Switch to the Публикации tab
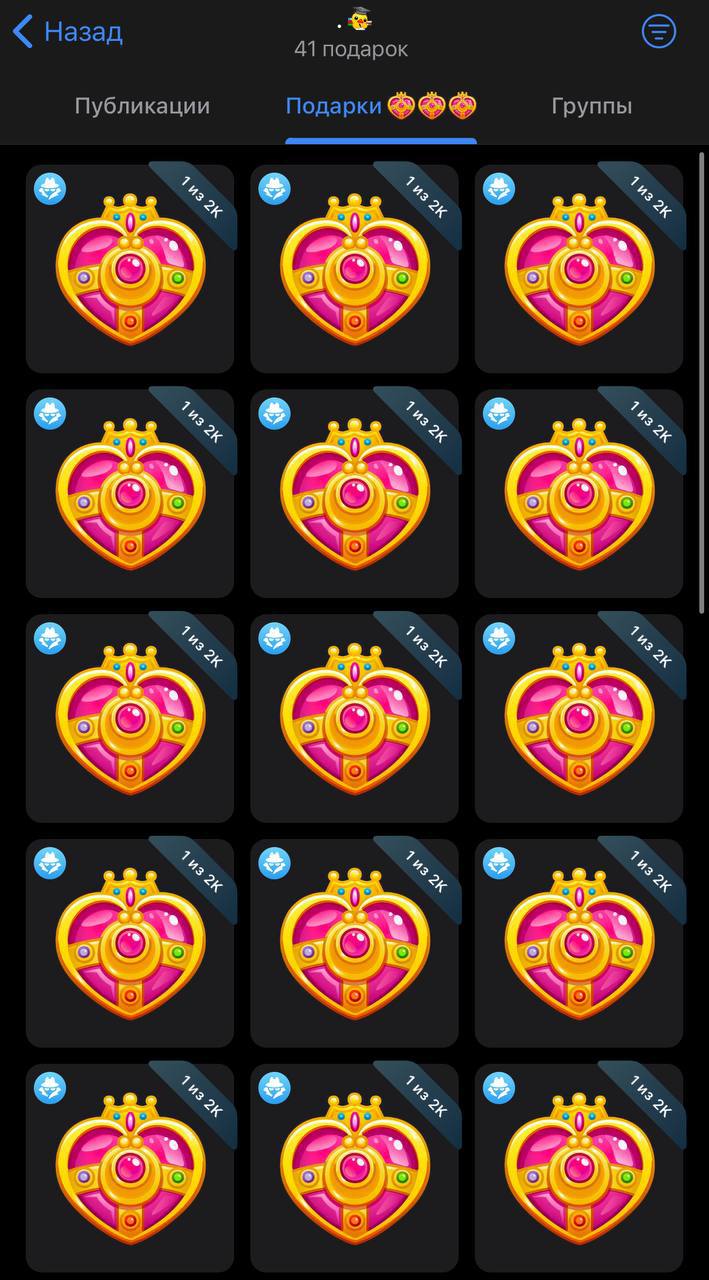 [x=142, y=106]
